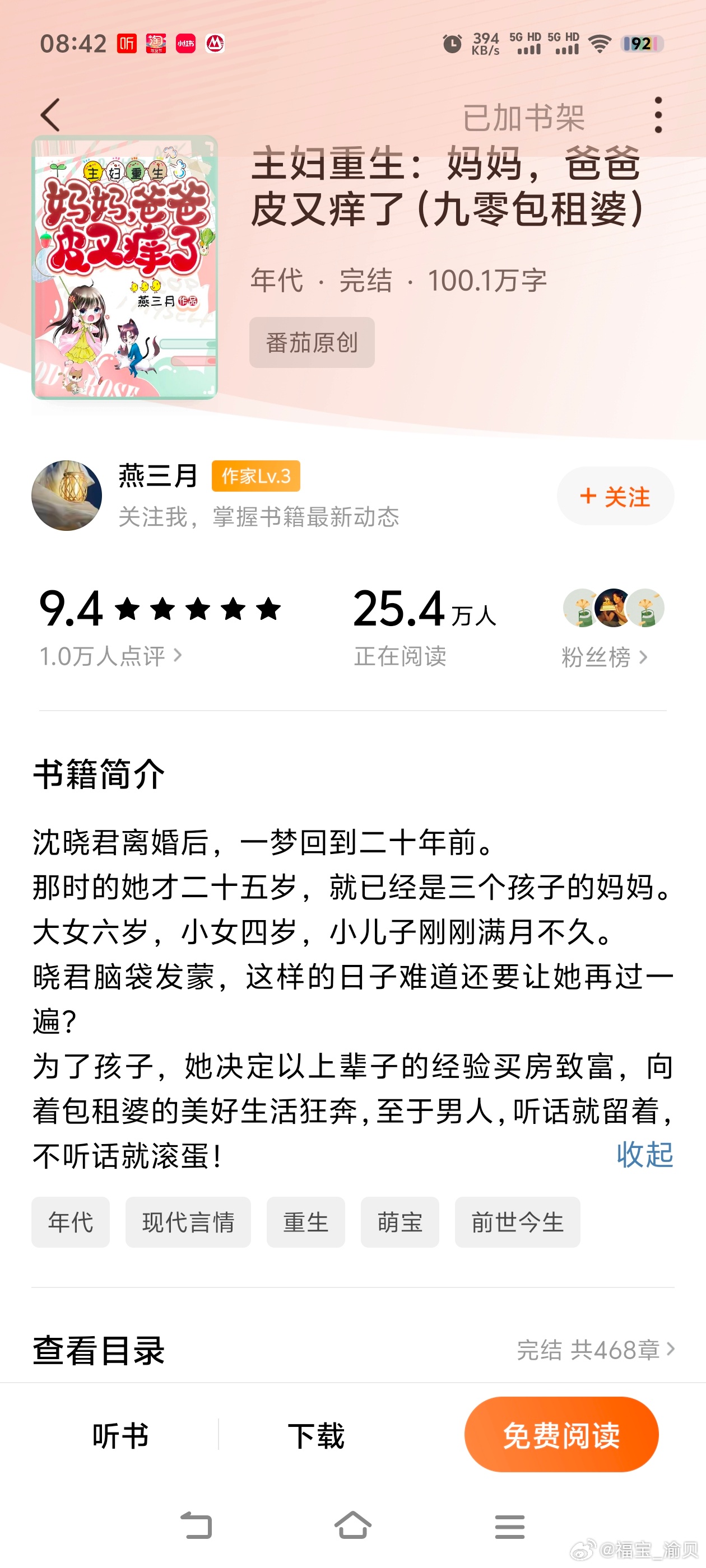This screenshot has width=706, height=1568.
Task: Go back using the top-left arrow
Action: (50, 114)
